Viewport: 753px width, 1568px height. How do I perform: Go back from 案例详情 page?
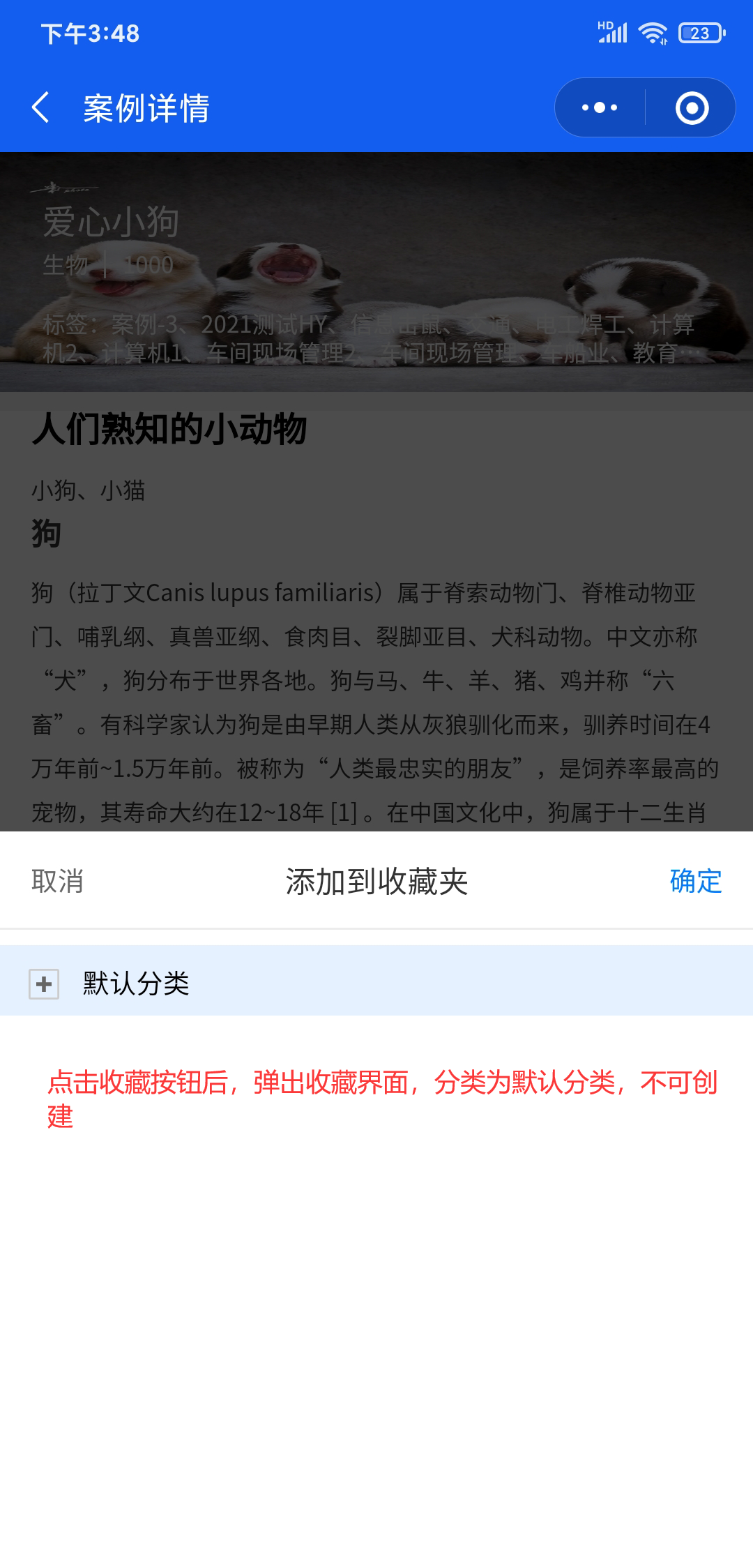click(40, 108)
